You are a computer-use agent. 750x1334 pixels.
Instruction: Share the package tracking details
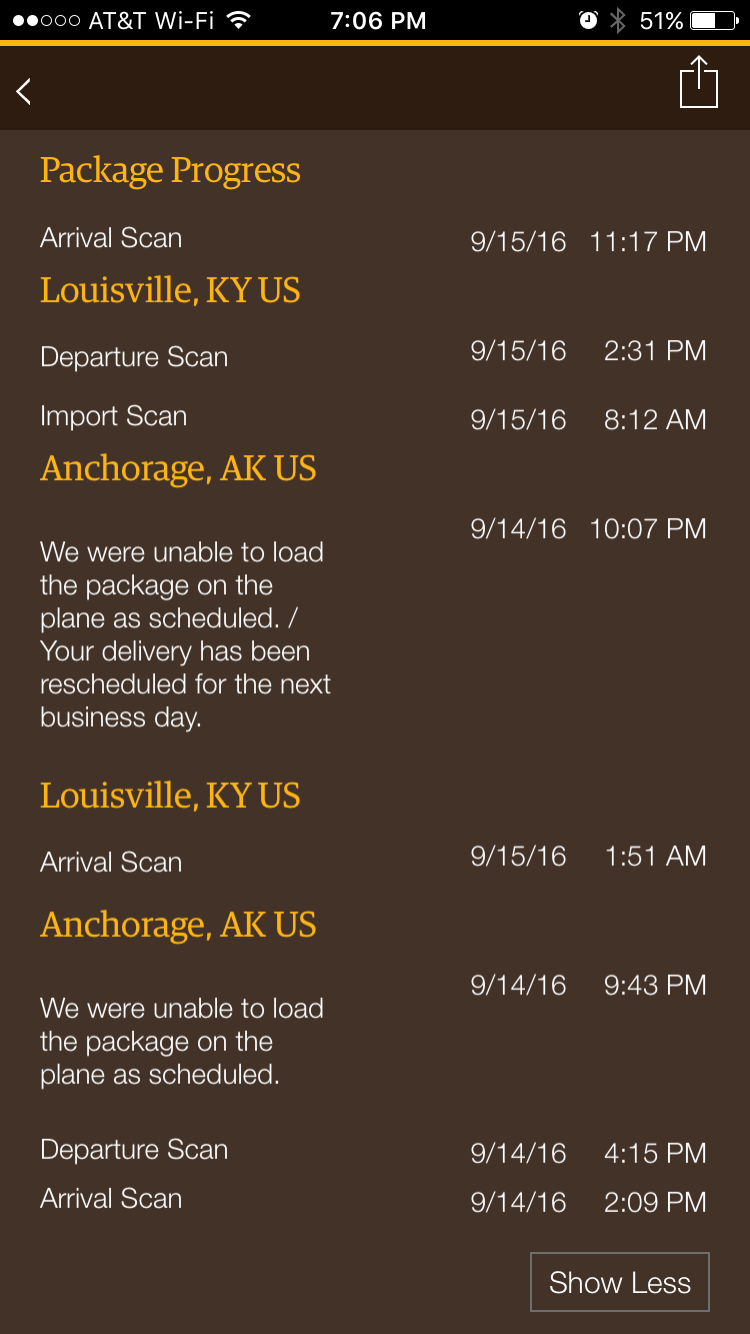[x=698, y=82]
